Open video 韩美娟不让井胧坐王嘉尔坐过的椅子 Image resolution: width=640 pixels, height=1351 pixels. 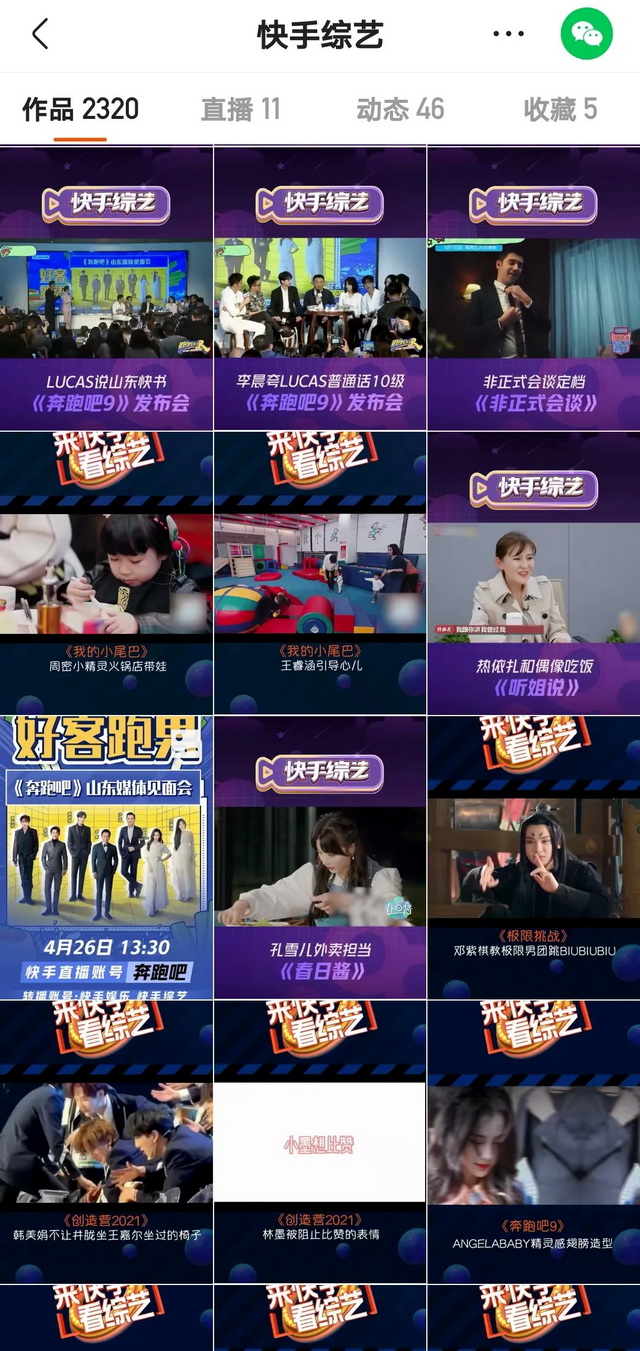coord(106,1142)
